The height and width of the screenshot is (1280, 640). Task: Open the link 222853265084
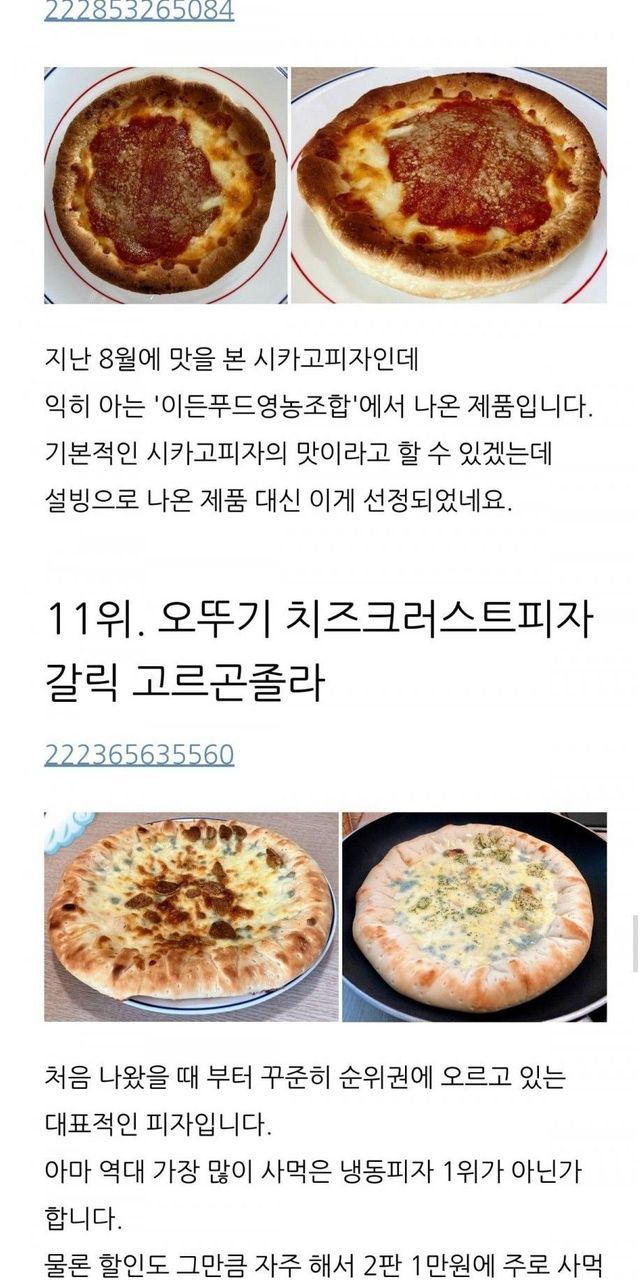[x=139, y=11]
